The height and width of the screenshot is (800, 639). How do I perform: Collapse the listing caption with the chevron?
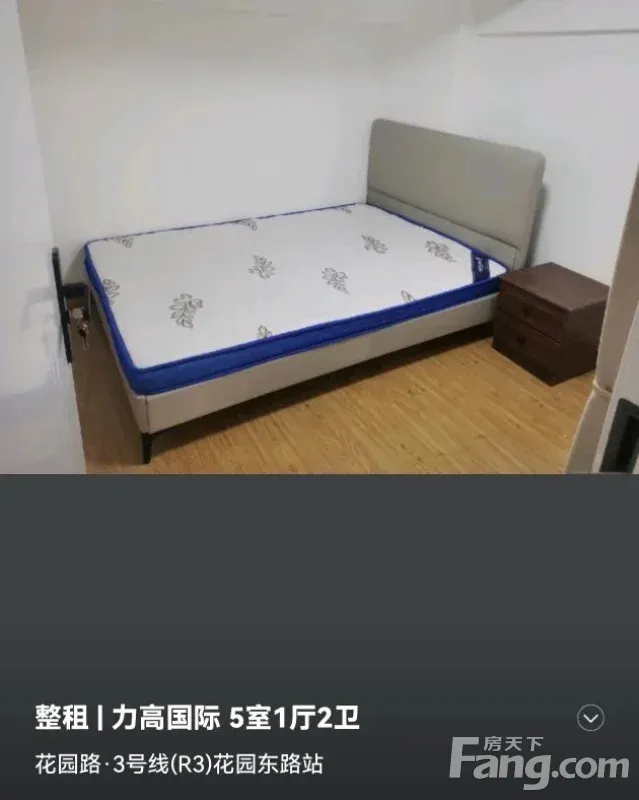pyautogui.click(x=591, y=718)
